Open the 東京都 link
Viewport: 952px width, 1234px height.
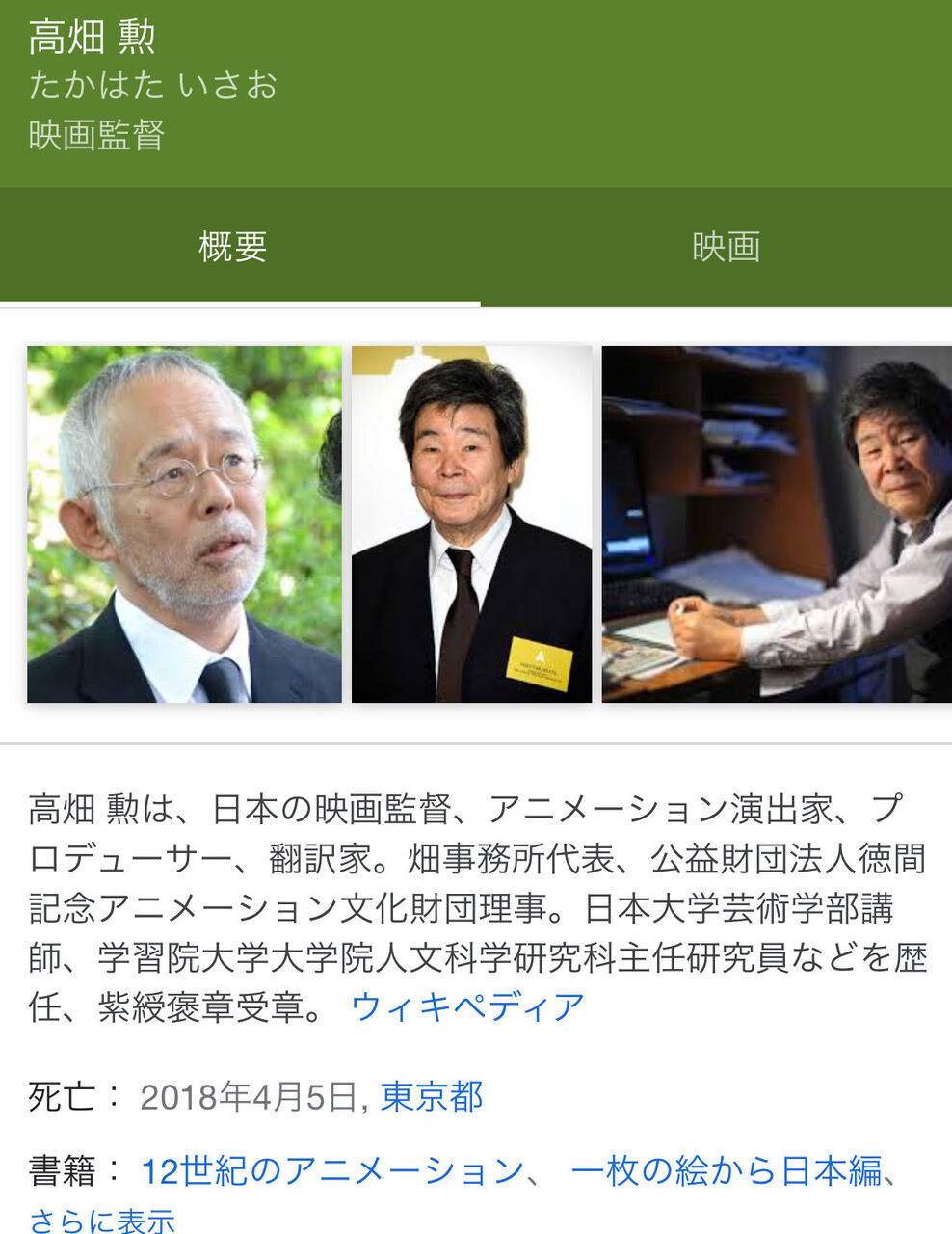pyautogui.click(x=432, y=1096)
